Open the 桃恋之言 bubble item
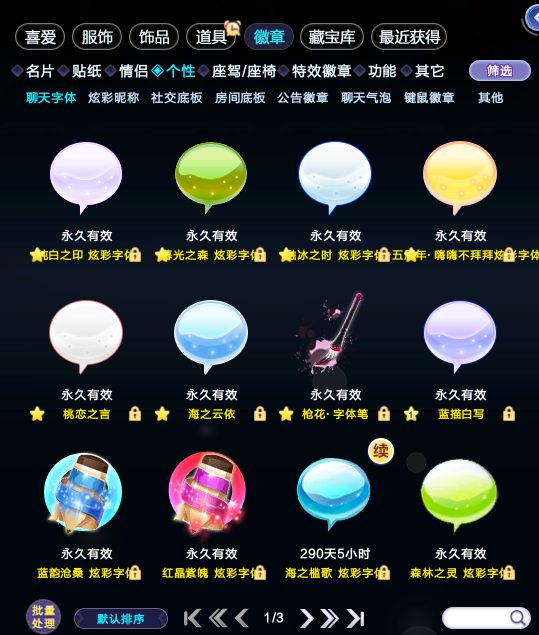Viewport: 539px width, 635px height. 86,336
